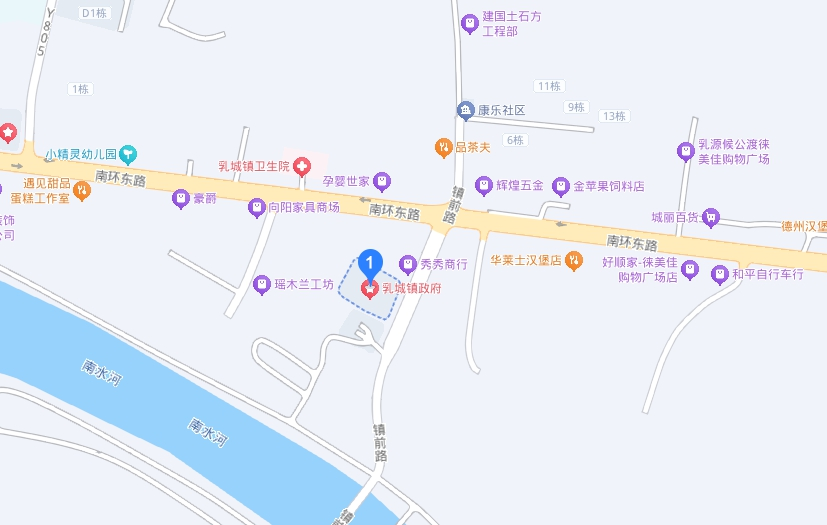Viewport: 827px width, 525px height.
Task: Open the 向阳家具商场 store marker
Action: pyautogui.click(x=257, y=207)
